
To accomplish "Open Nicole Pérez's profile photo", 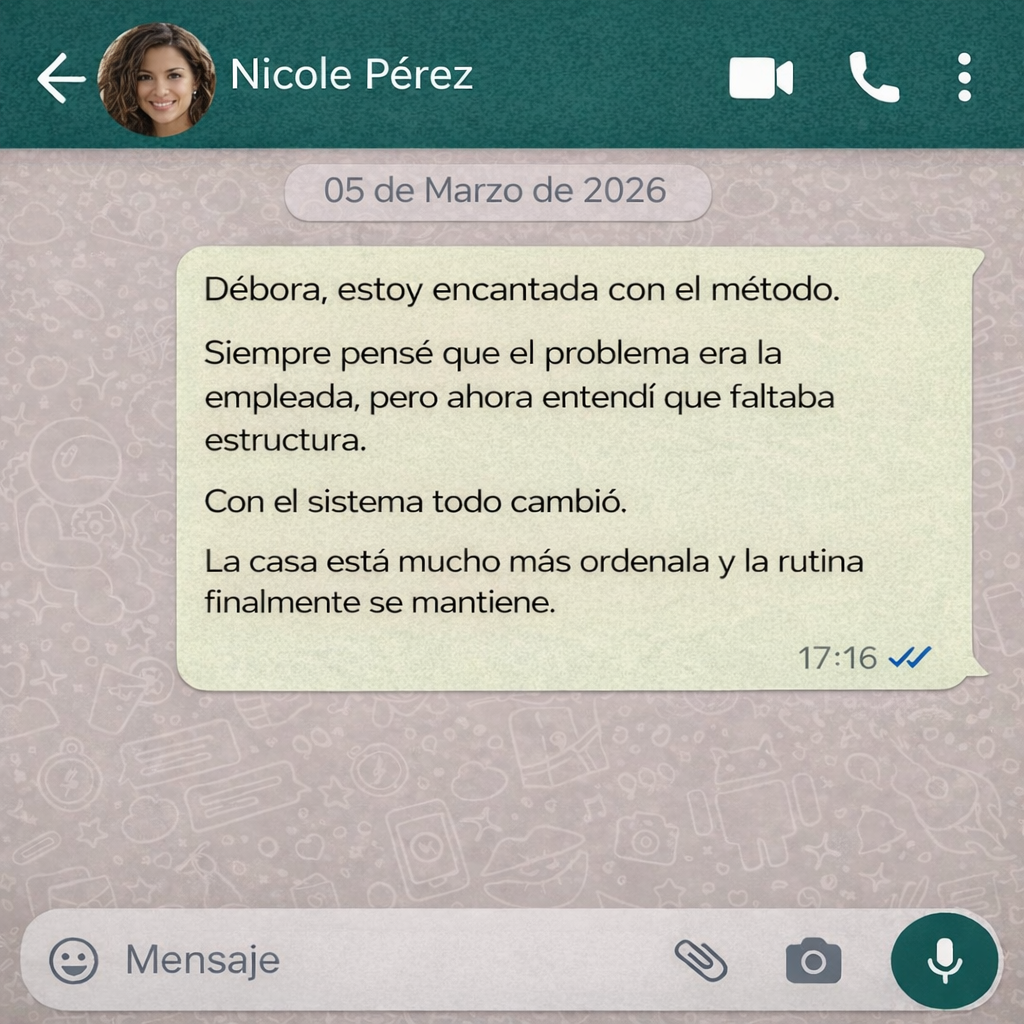I will coord(156,79).
